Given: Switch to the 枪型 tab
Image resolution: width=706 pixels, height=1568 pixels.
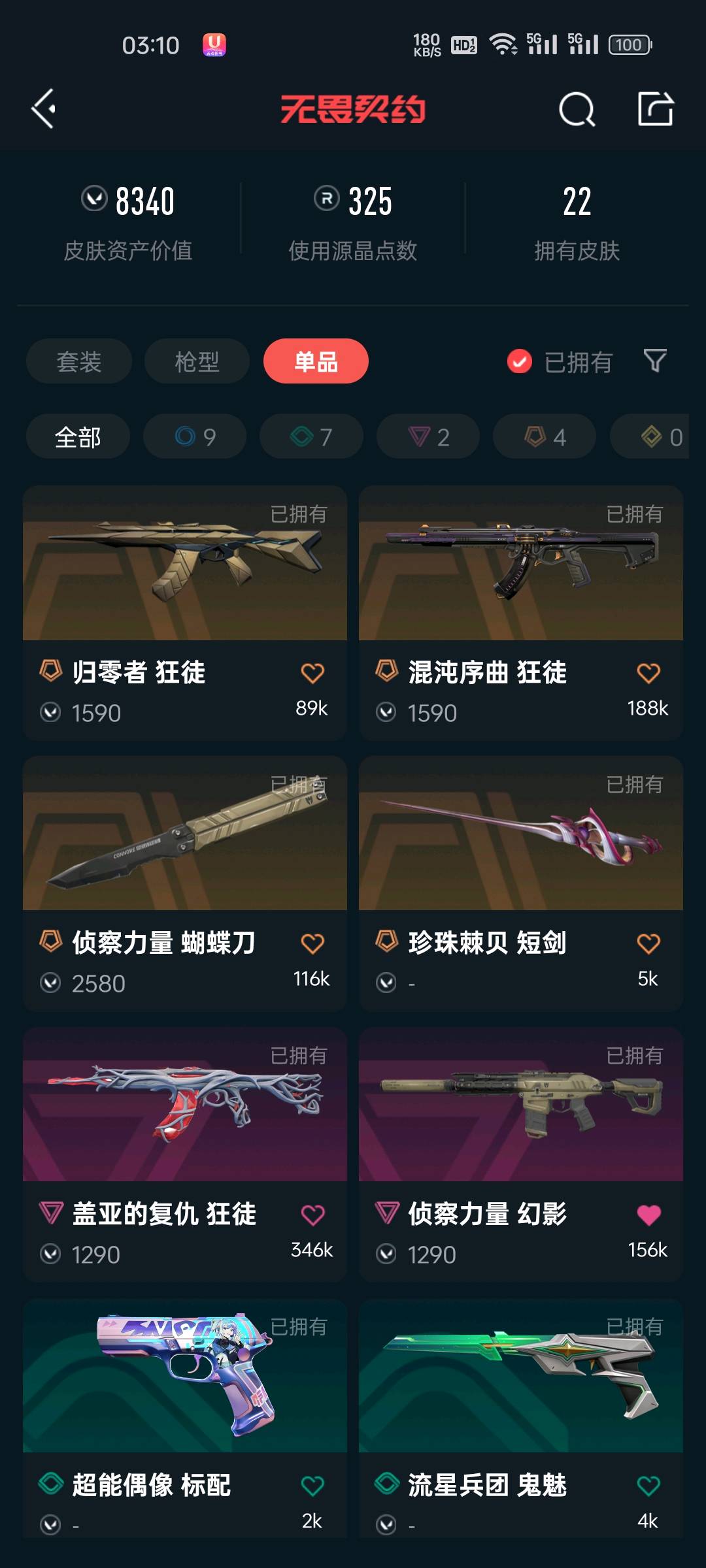Looking at the screenshot, I should [197, 361].
